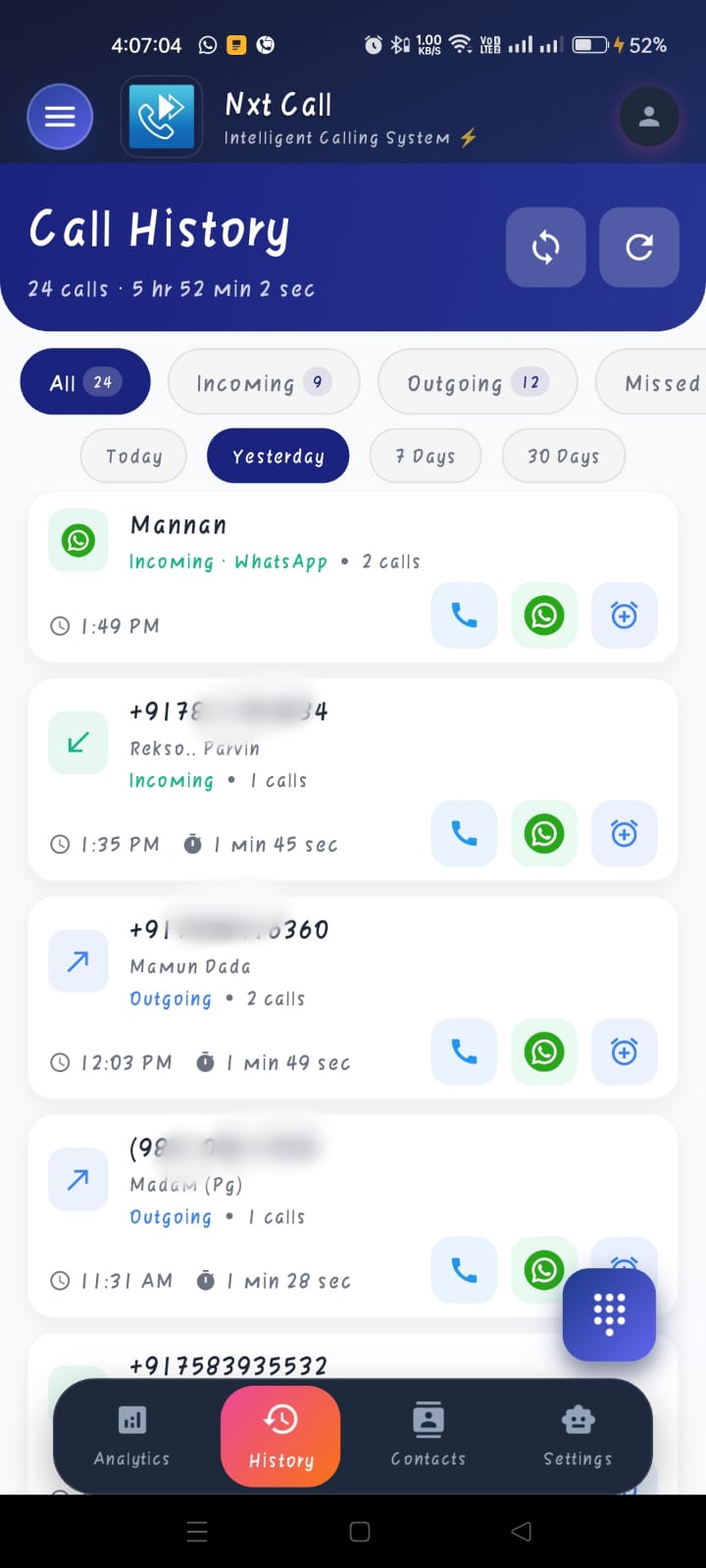Filter calls by Today
Viewport: 706px width, 1568px height.
point(133,456)
